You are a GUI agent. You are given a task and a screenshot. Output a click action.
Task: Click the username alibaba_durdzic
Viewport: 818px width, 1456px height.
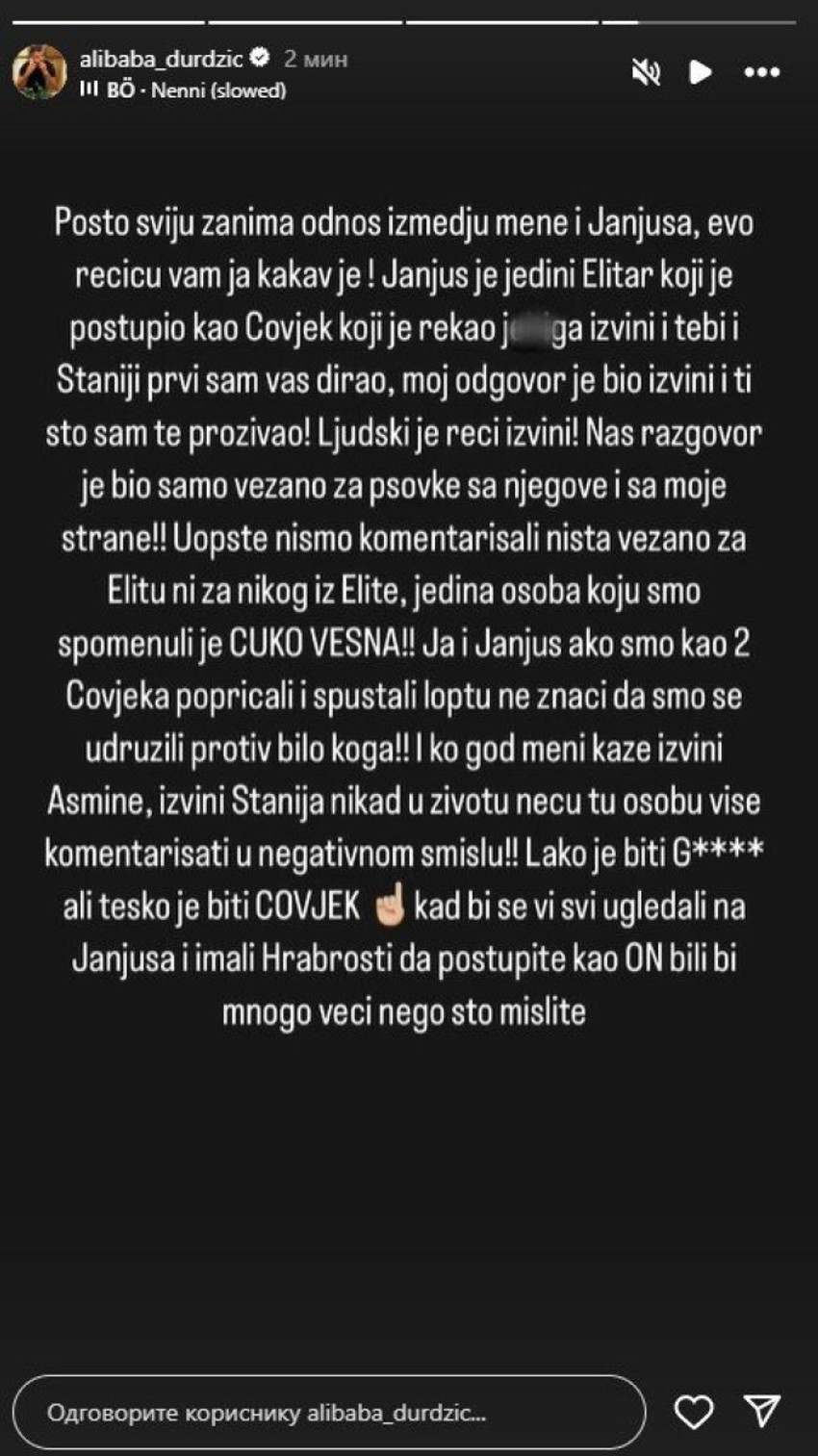(164, 57)
